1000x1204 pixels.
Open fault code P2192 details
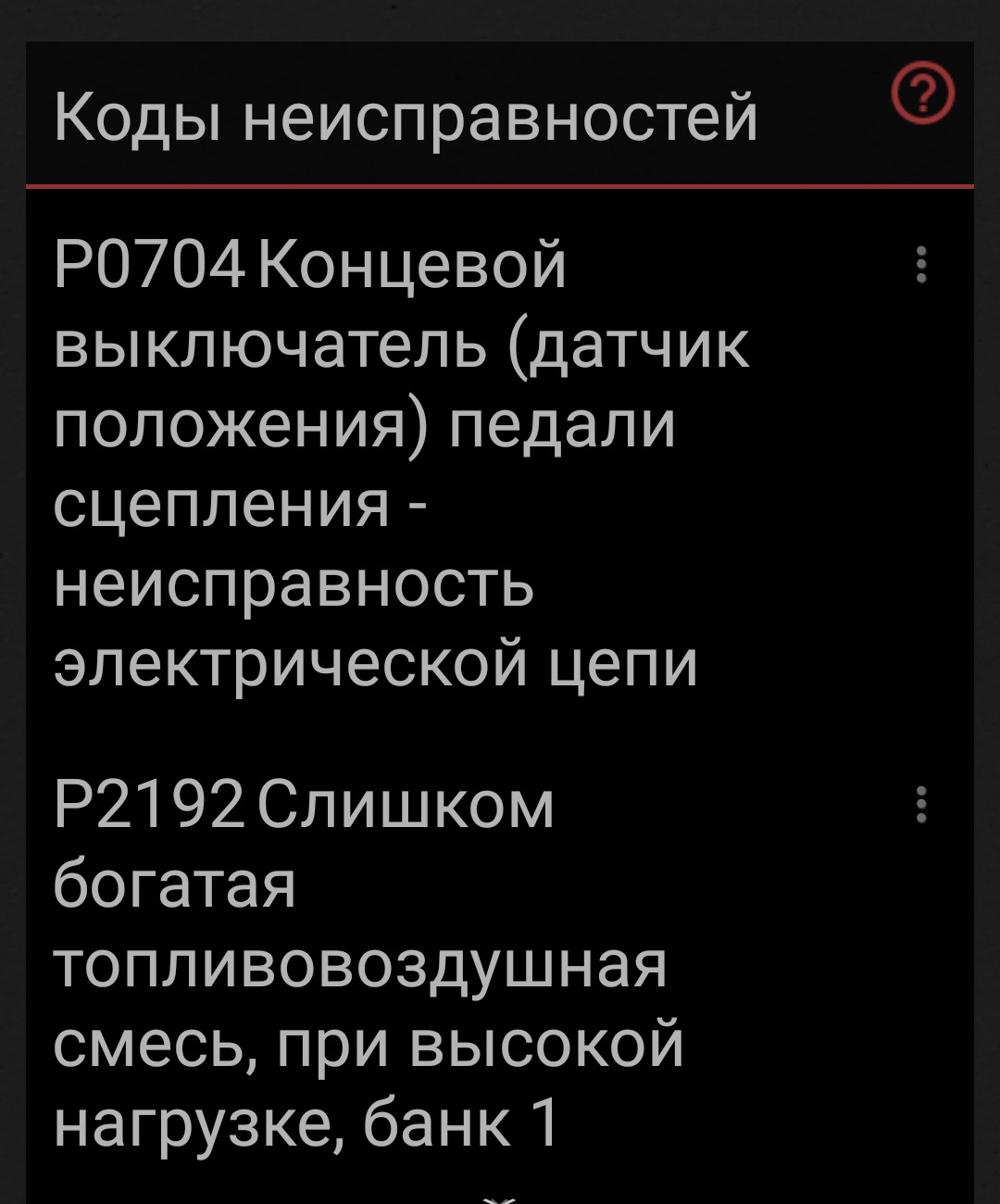point(370,963)
